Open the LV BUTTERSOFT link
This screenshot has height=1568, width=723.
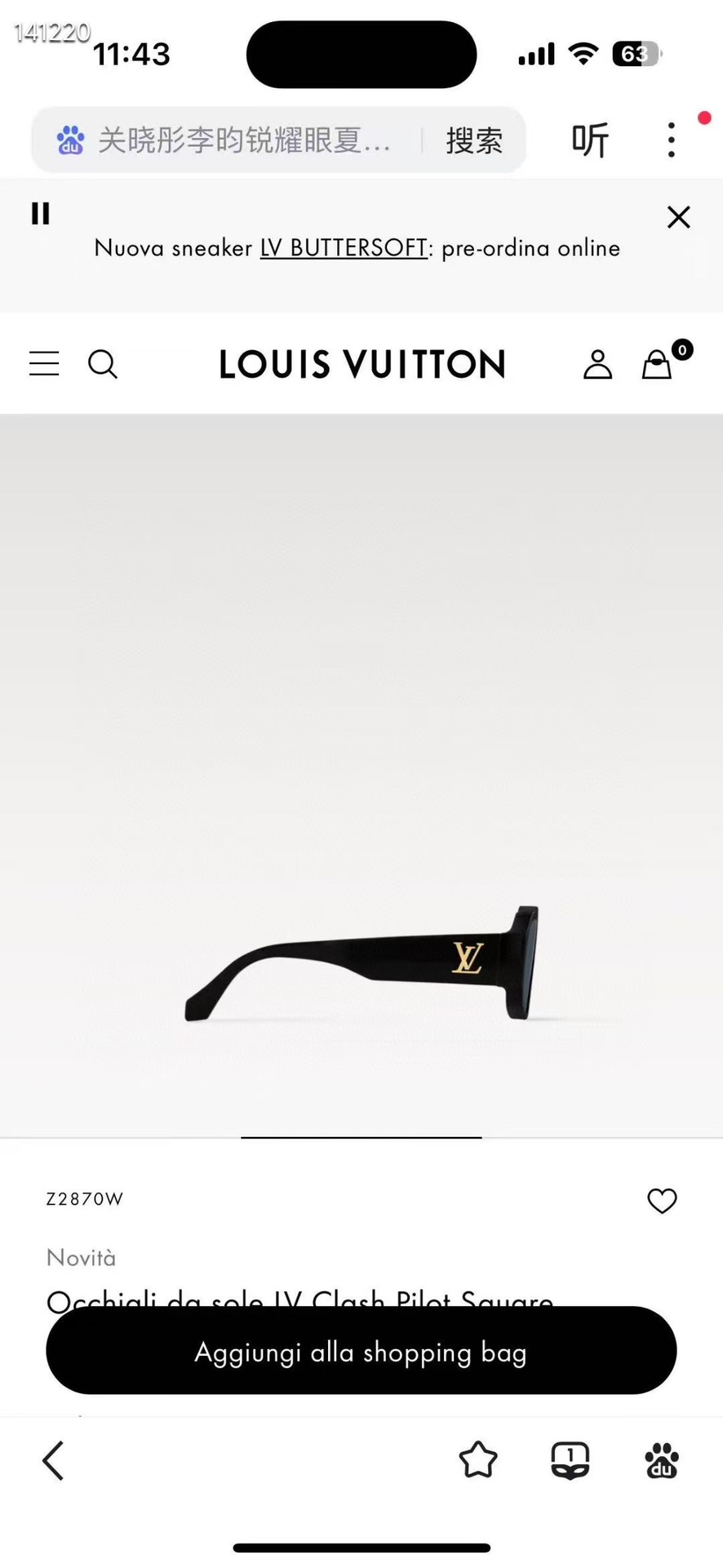[344, 247]
